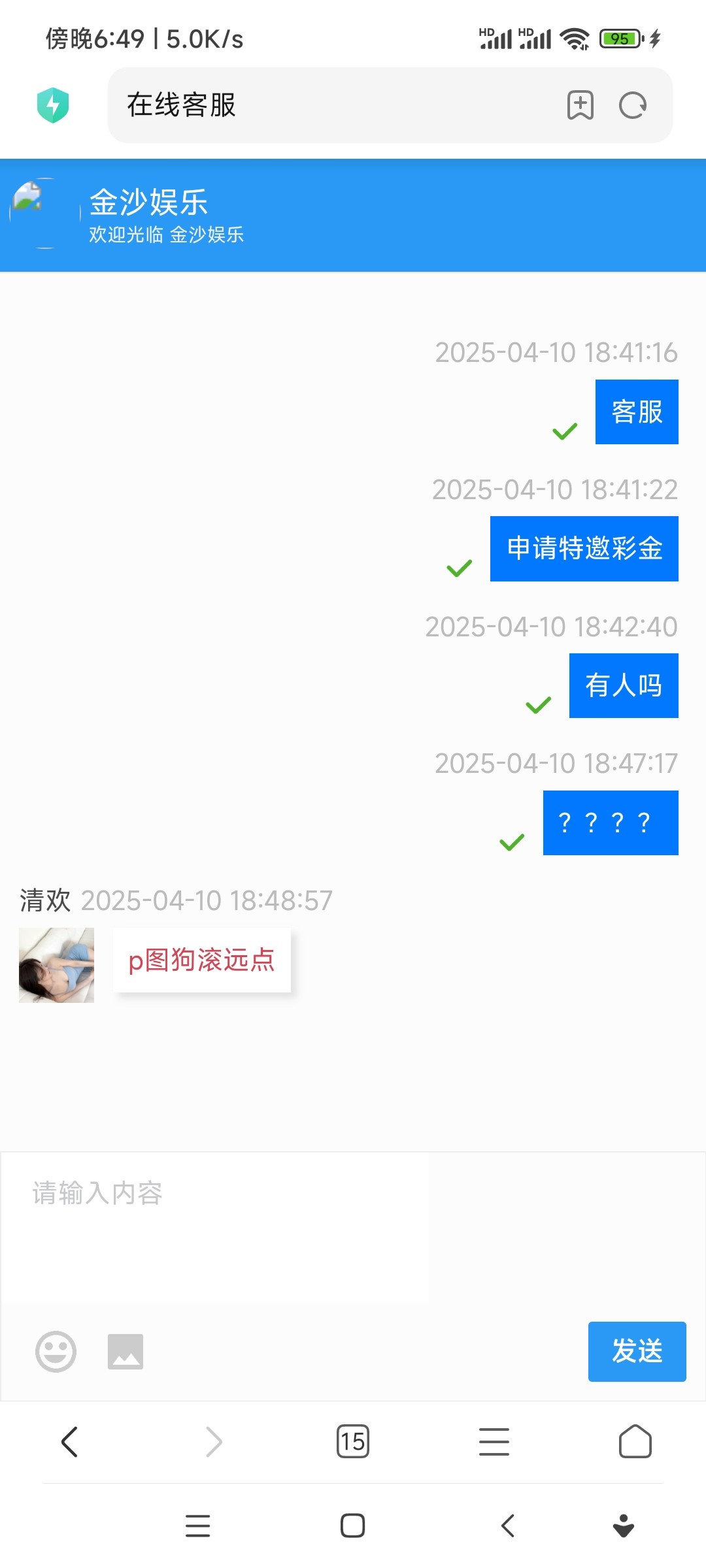The image size is (706, 1568).
Task: Tap the 发送 send button
Action: [637, 1352]
